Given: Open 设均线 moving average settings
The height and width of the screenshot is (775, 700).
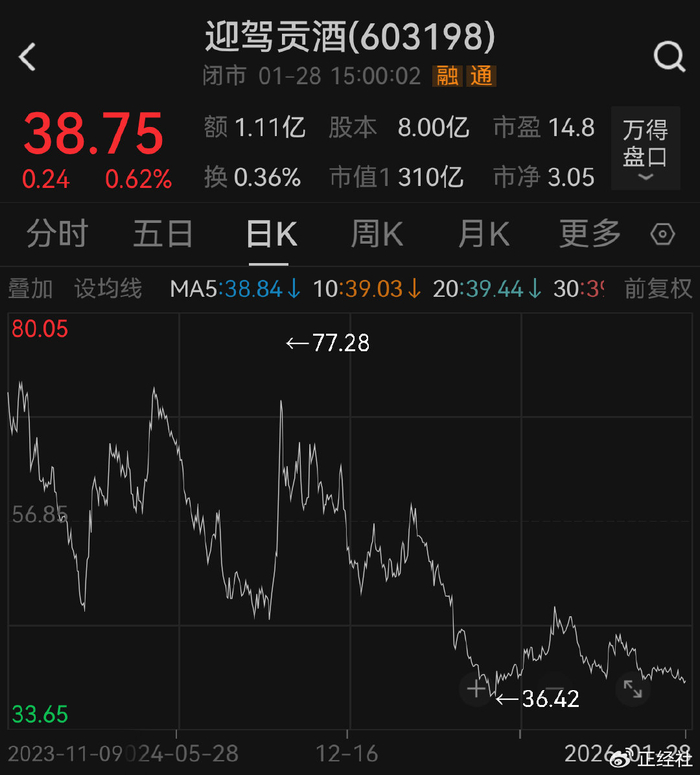Looking at the screenshot, I should click(108, 289).
